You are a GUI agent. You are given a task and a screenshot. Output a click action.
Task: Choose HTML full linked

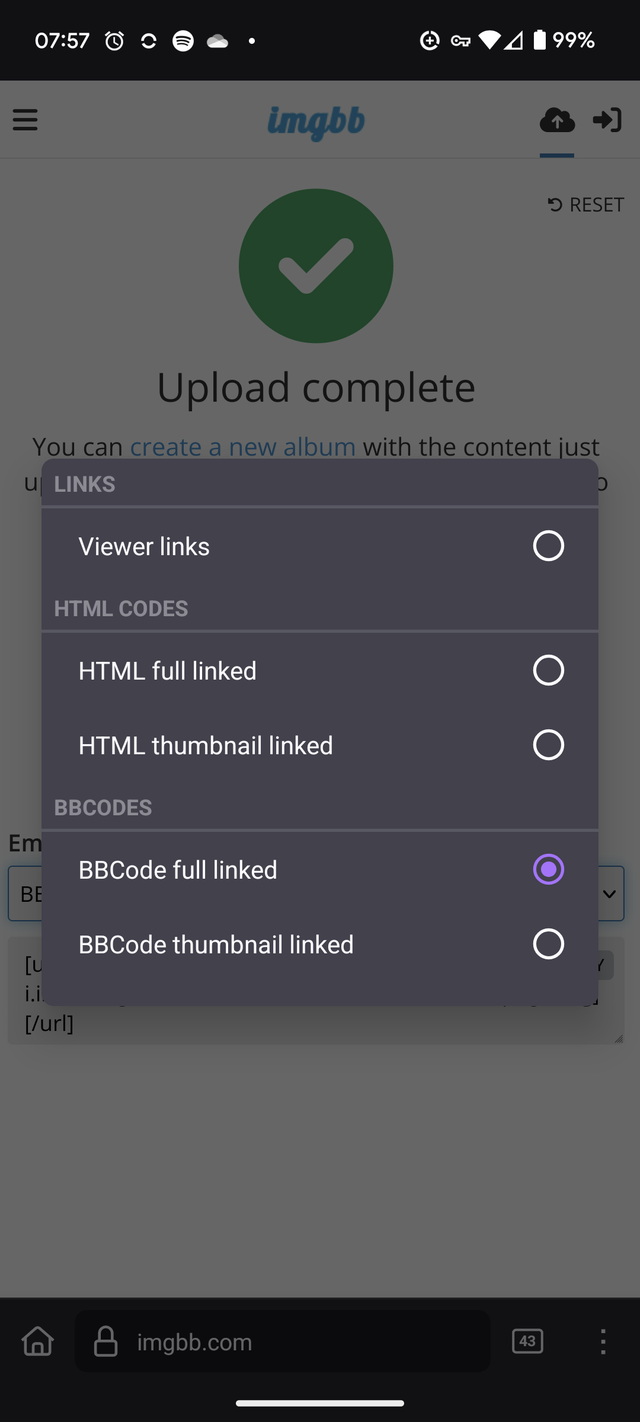coord(320,670)
